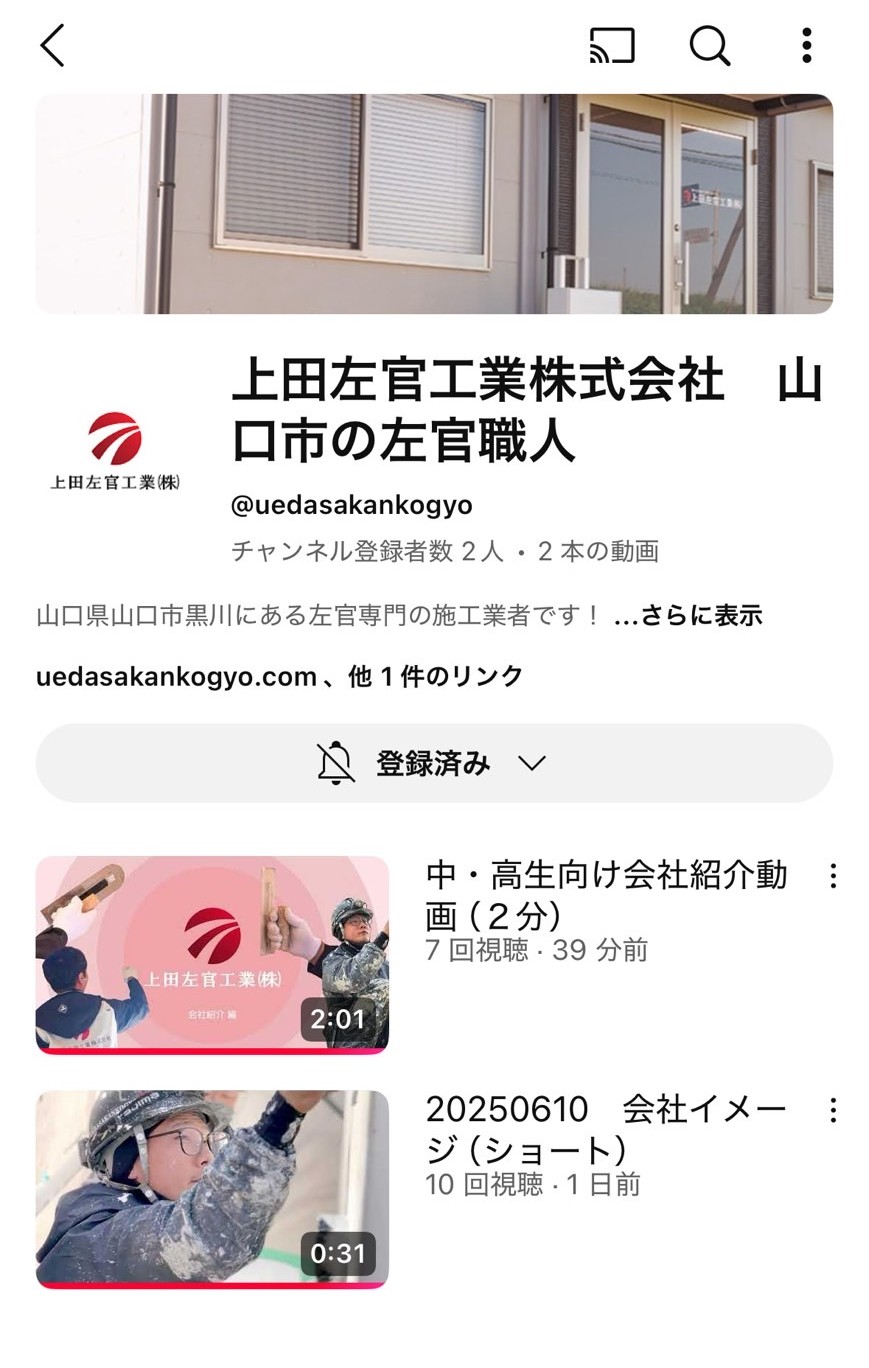This screenshot has height=1368, width=869.
Task: Open options for 中・高生向け会社紹介動画
Action: tap(833, 877)
